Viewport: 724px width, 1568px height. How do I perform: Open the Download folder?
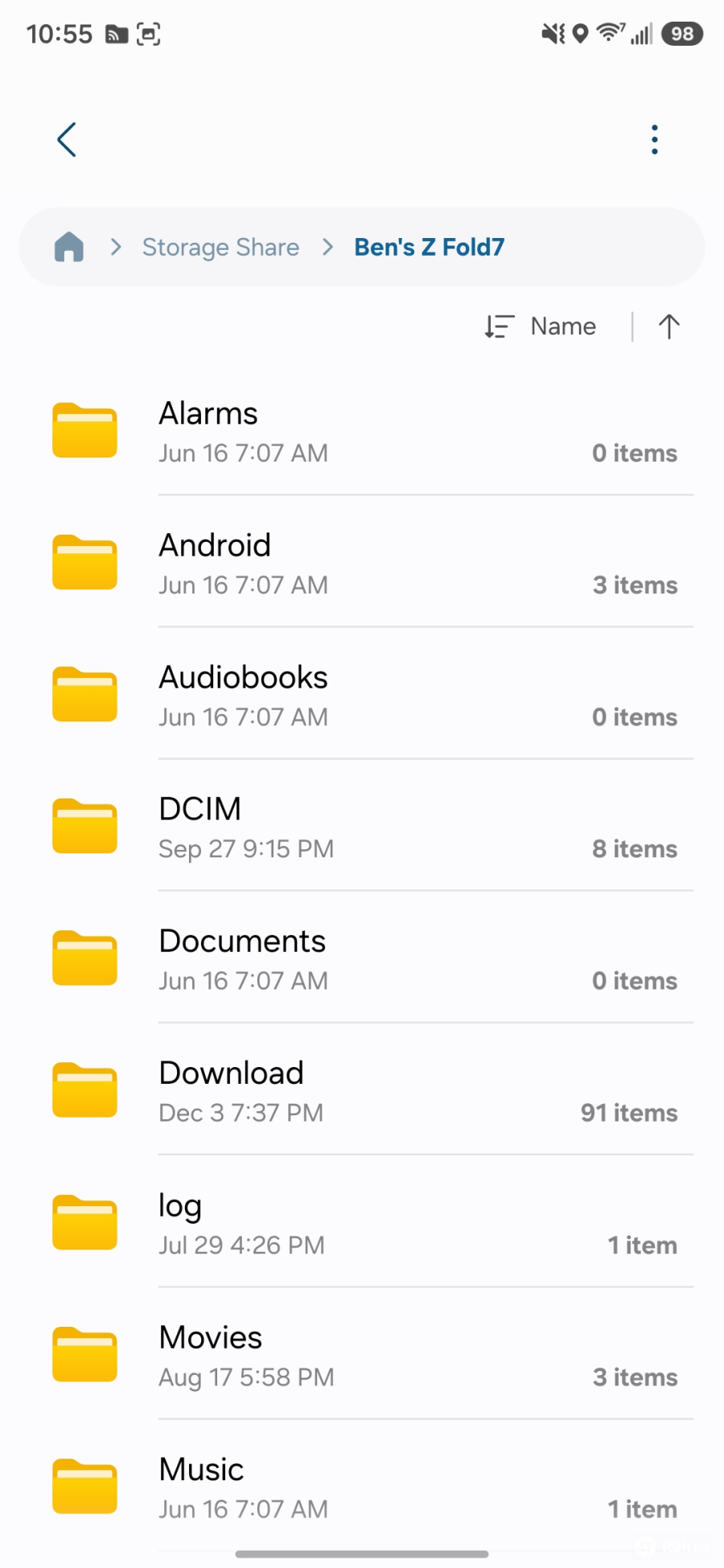coord(362,1091)
